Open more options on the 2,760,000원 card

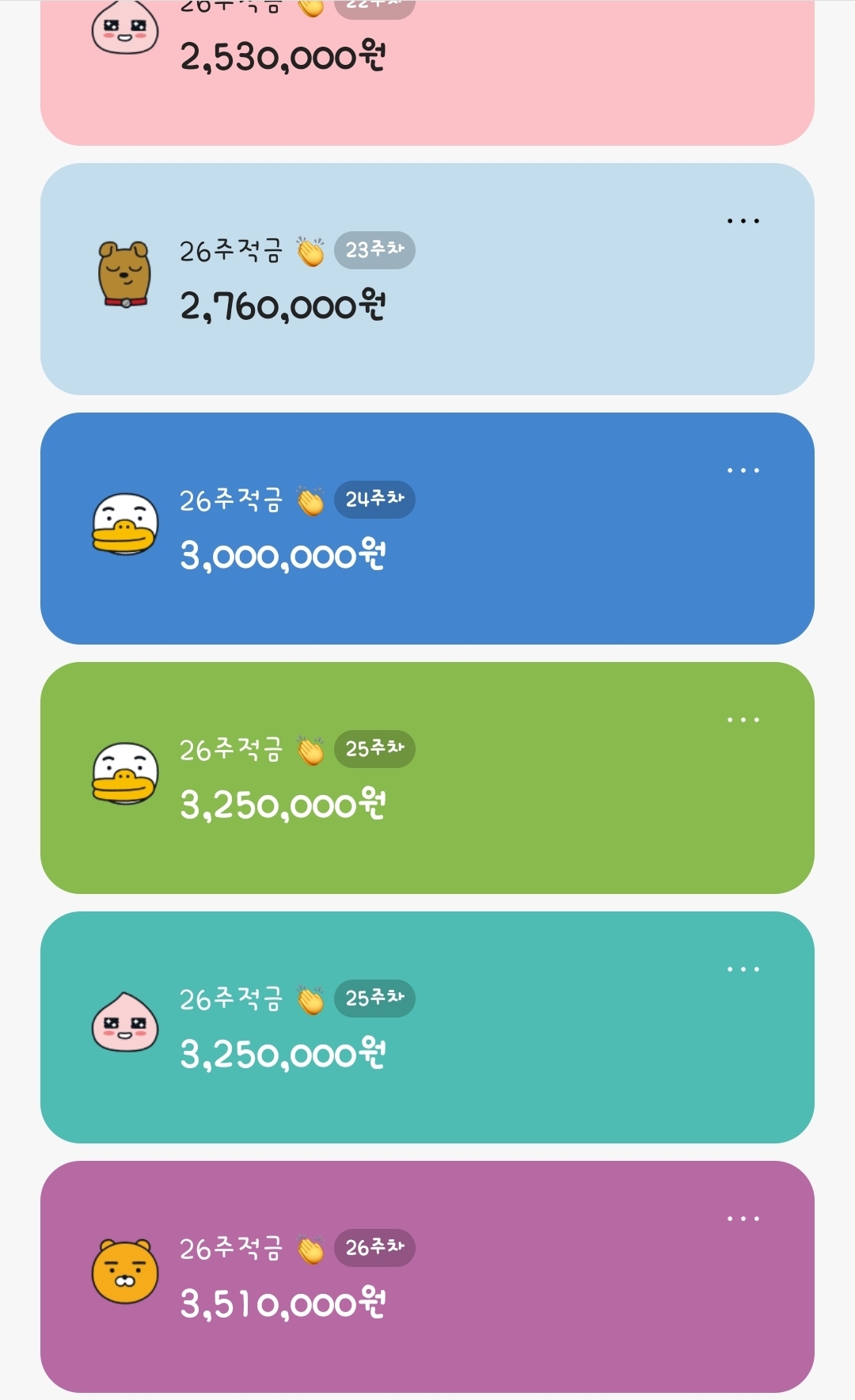[x=743, y=221]
